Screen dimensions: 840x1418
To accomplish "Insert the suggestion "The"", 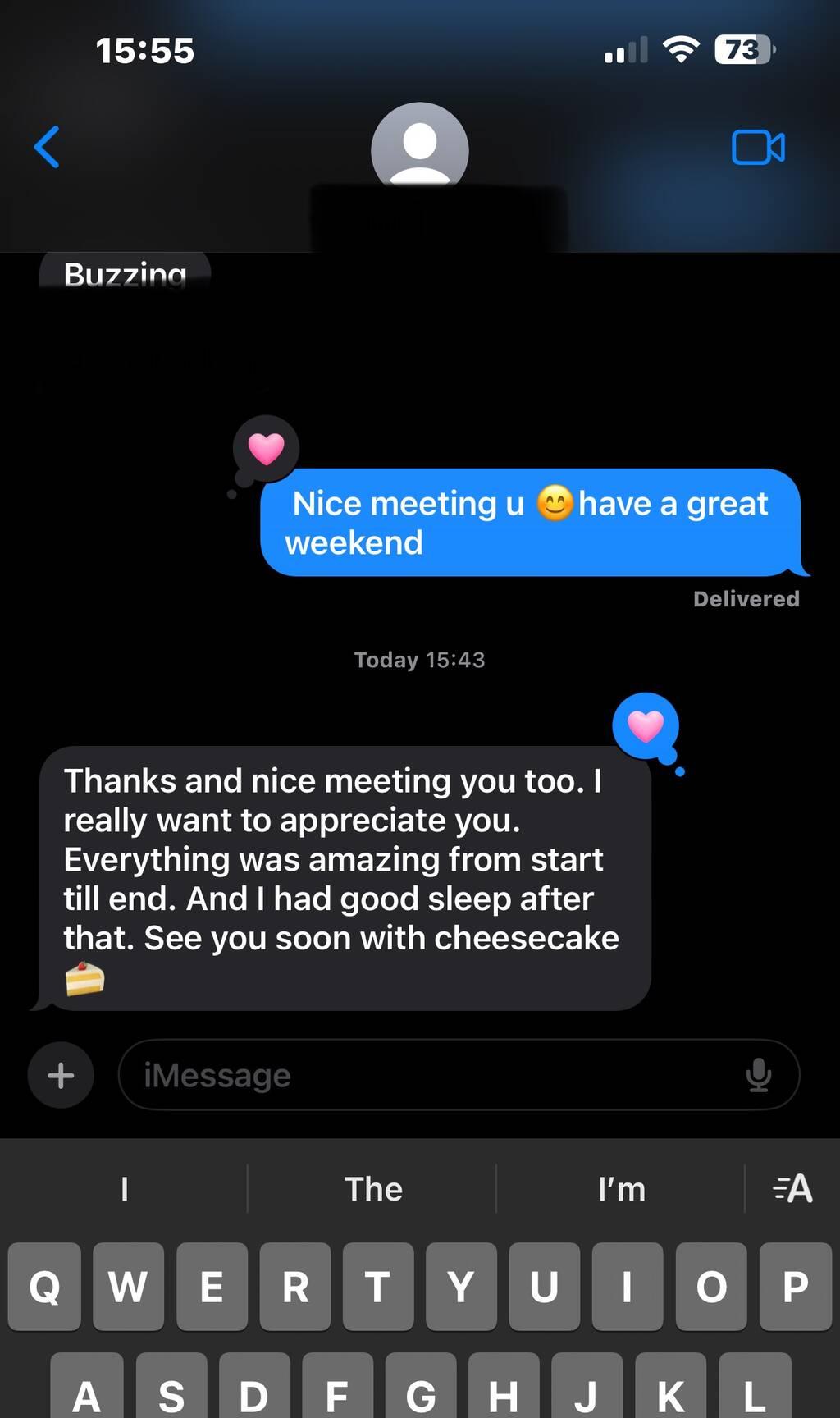I will point(373,1189).
